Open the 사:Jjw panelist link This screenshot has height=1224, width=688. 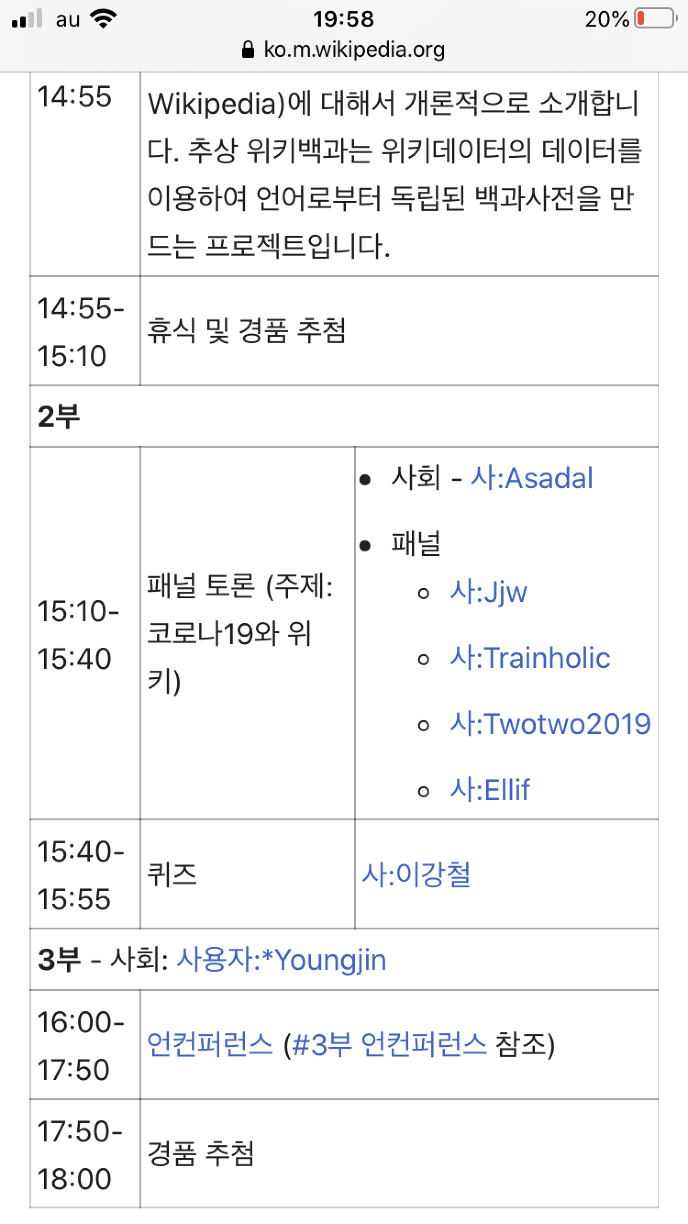click(x=488, y=592)
